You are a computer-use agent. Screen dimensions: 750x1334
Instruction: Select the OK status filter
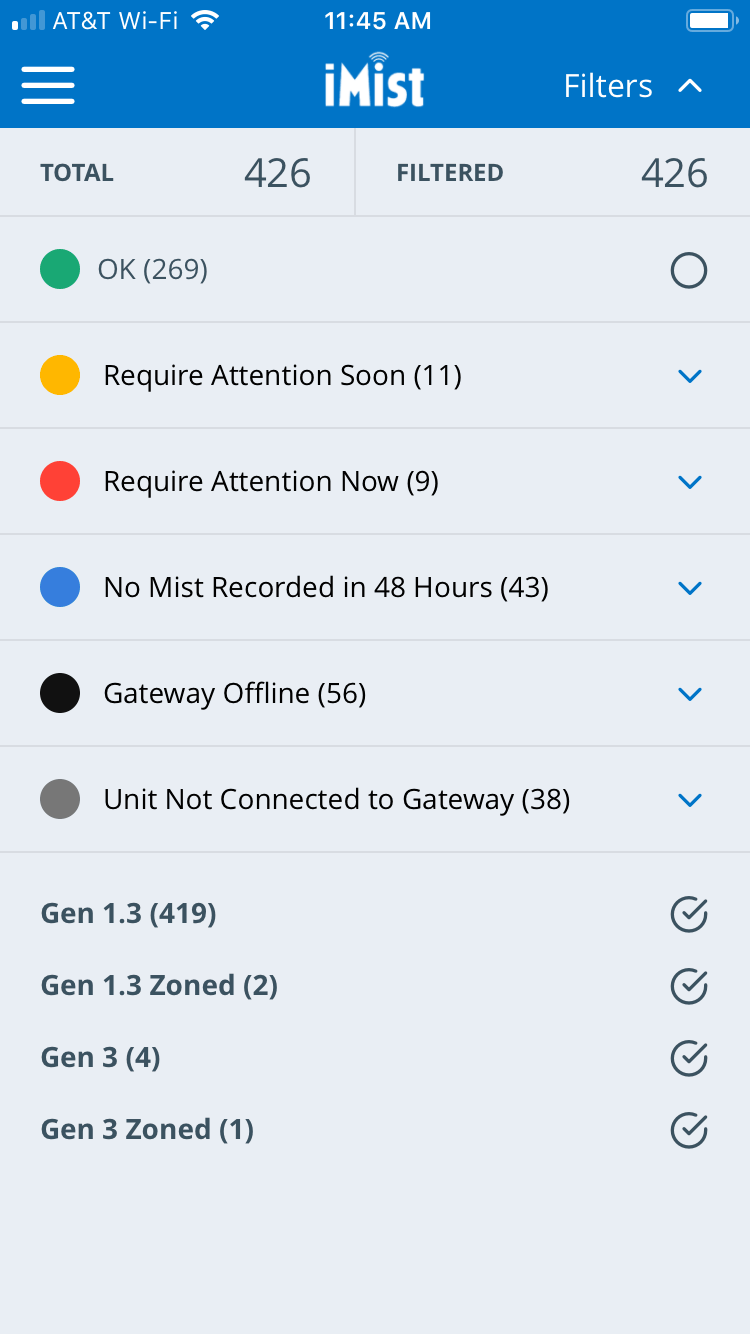click(689, 270)
